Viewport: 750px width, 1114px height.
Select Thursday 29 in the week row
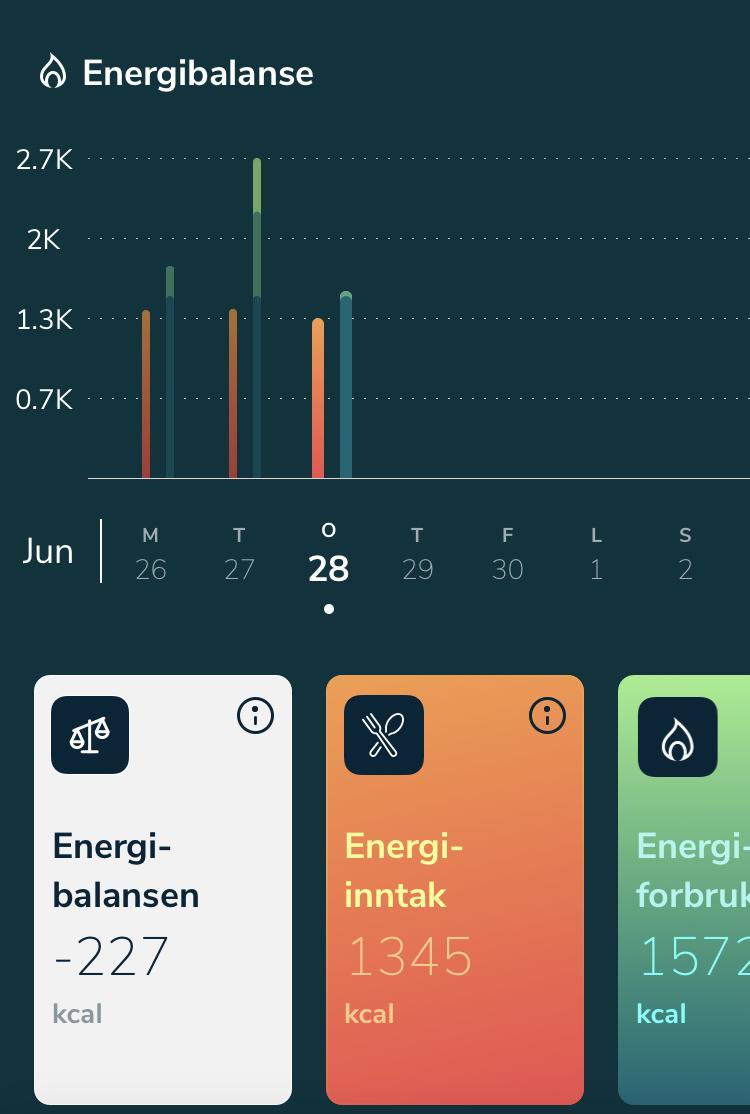[x=417, y=555]
